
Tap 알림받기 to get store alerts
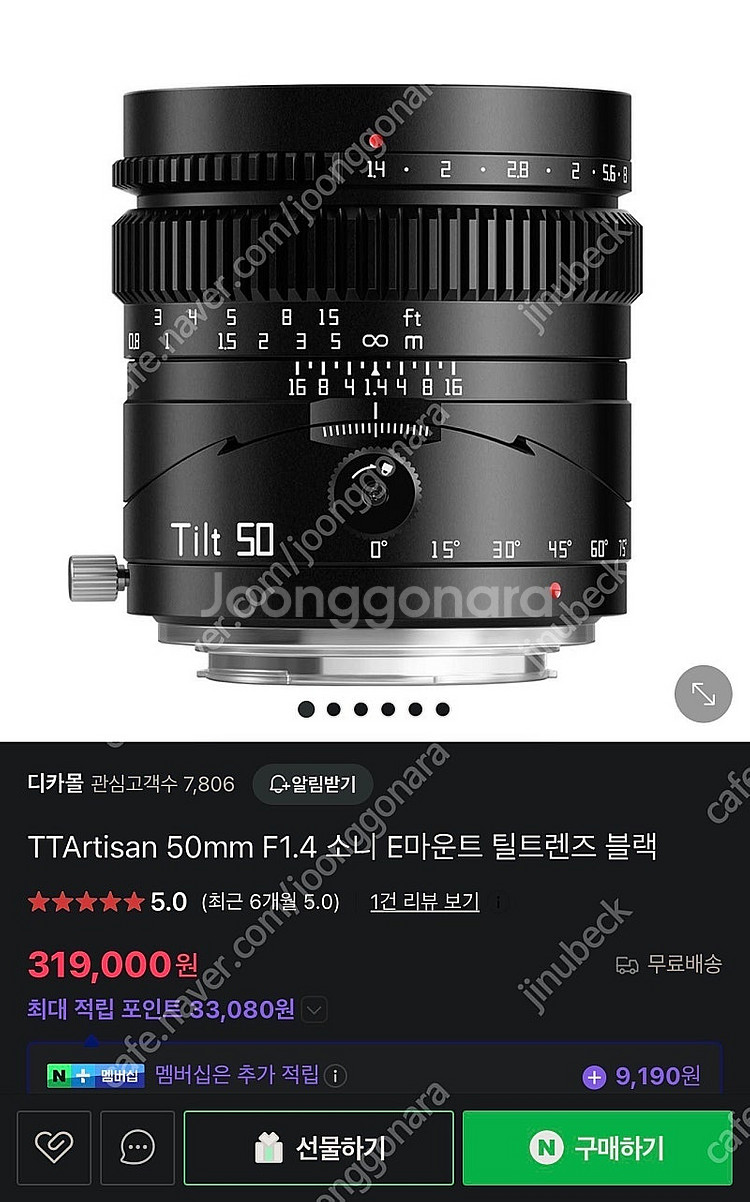[311, 783]
